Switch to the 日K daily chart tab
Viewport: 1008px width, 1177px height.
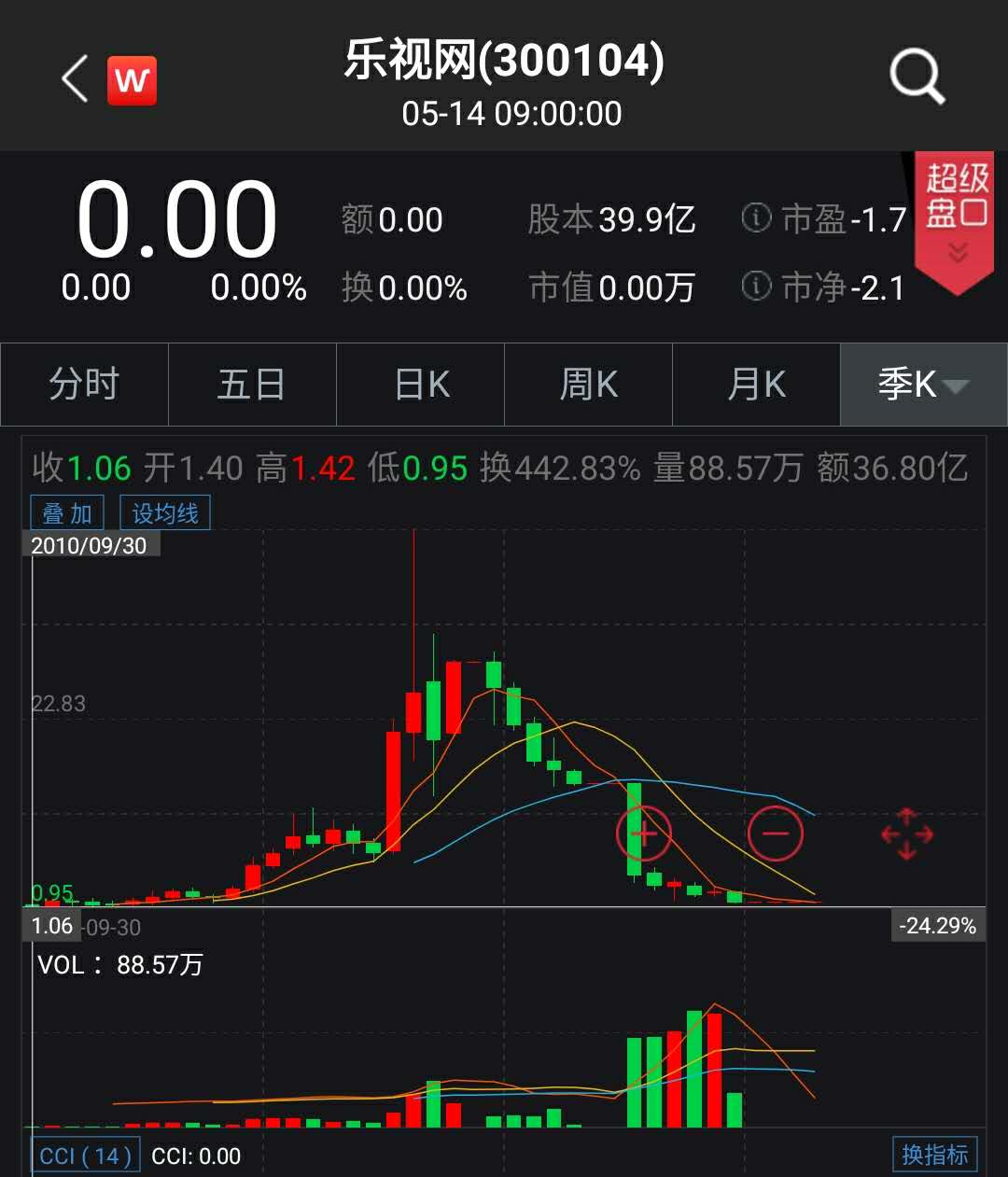click(420, 385)
